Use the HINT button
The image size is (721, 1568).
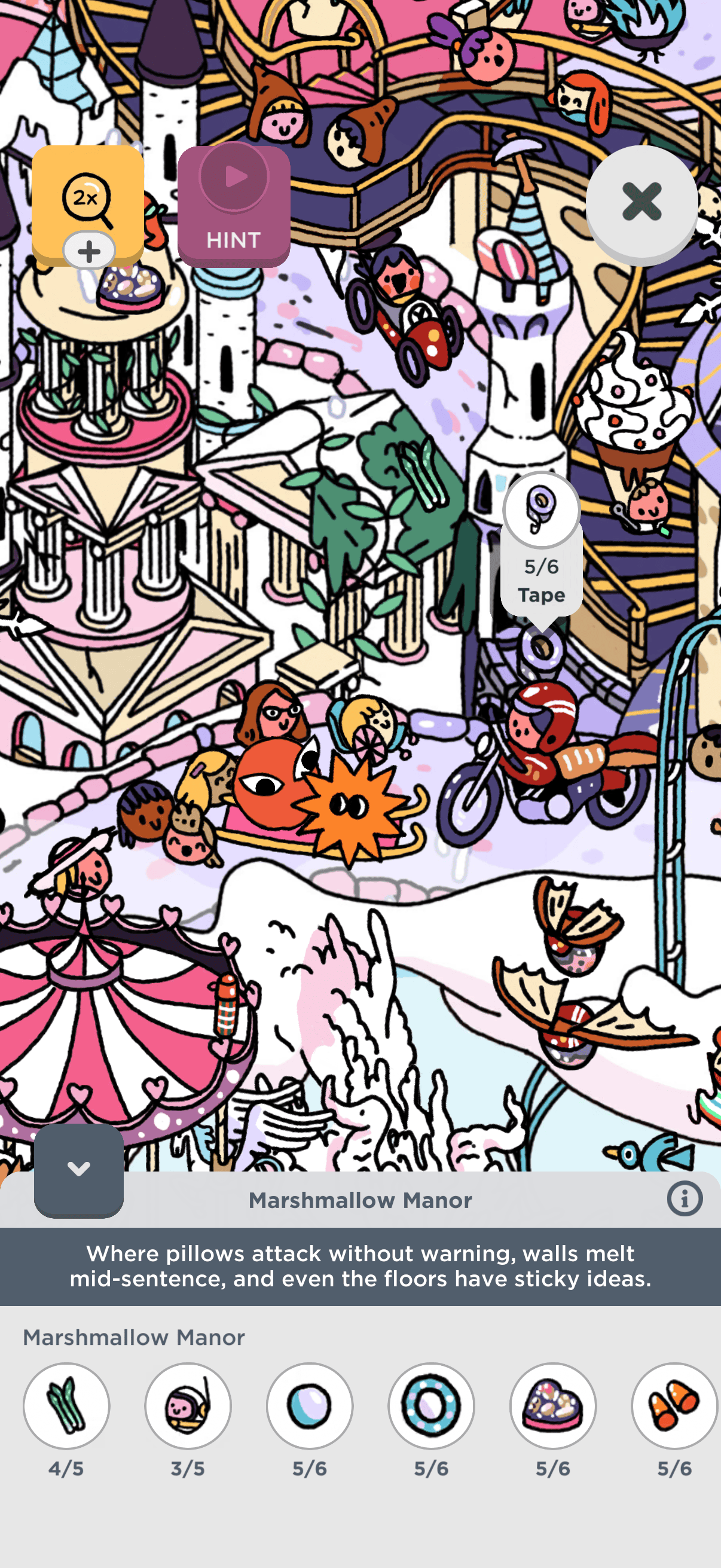234,206
